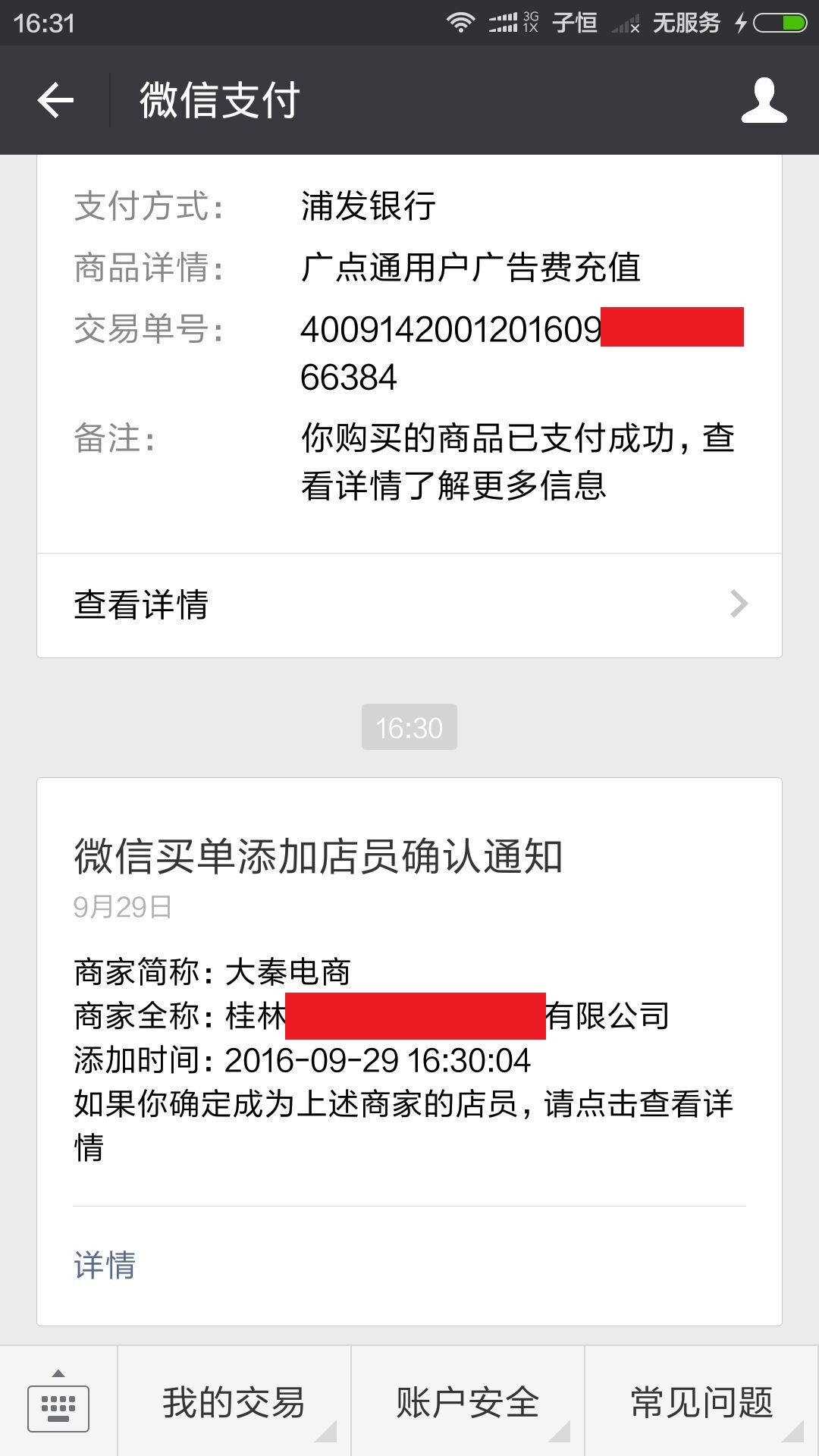This screenshot has height=1456, width=819.
Task: Open the profile icon at top right
Action: tap(766, 101)
